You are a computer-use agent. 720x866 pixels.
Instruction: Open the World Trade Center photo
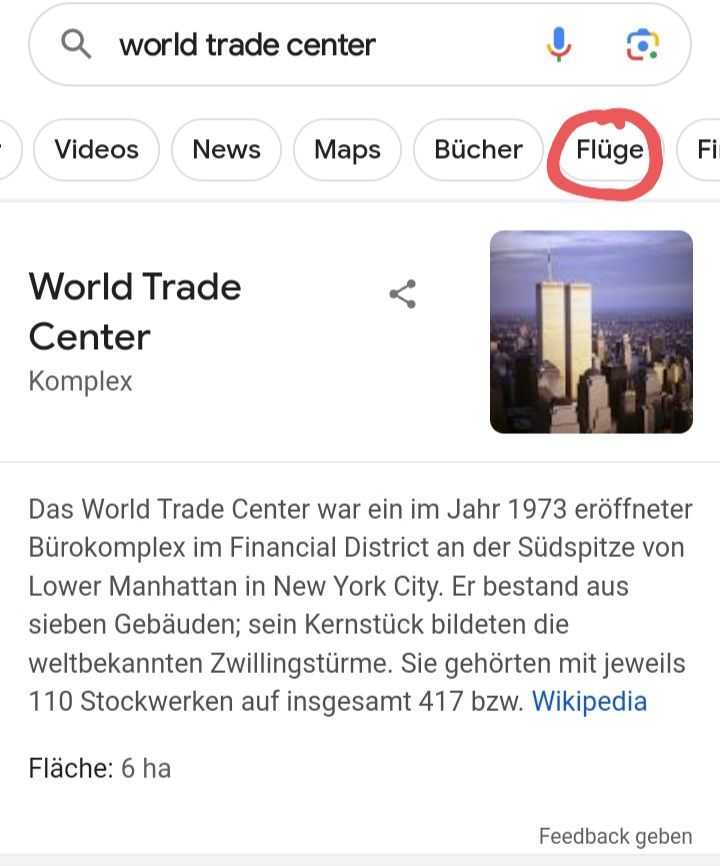(591, 332)
